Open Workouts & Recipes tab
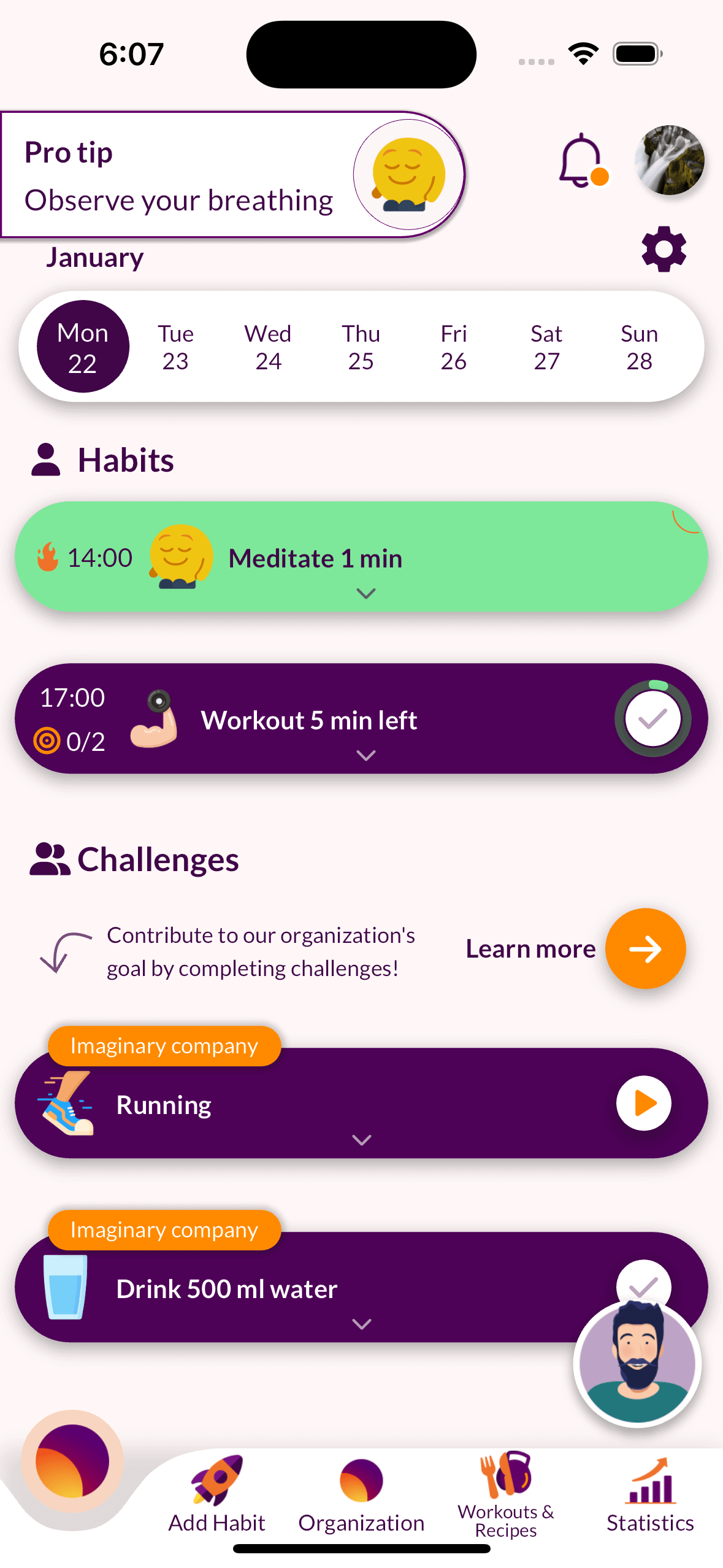This screenshot has height=1568, width=723. 506,1494
